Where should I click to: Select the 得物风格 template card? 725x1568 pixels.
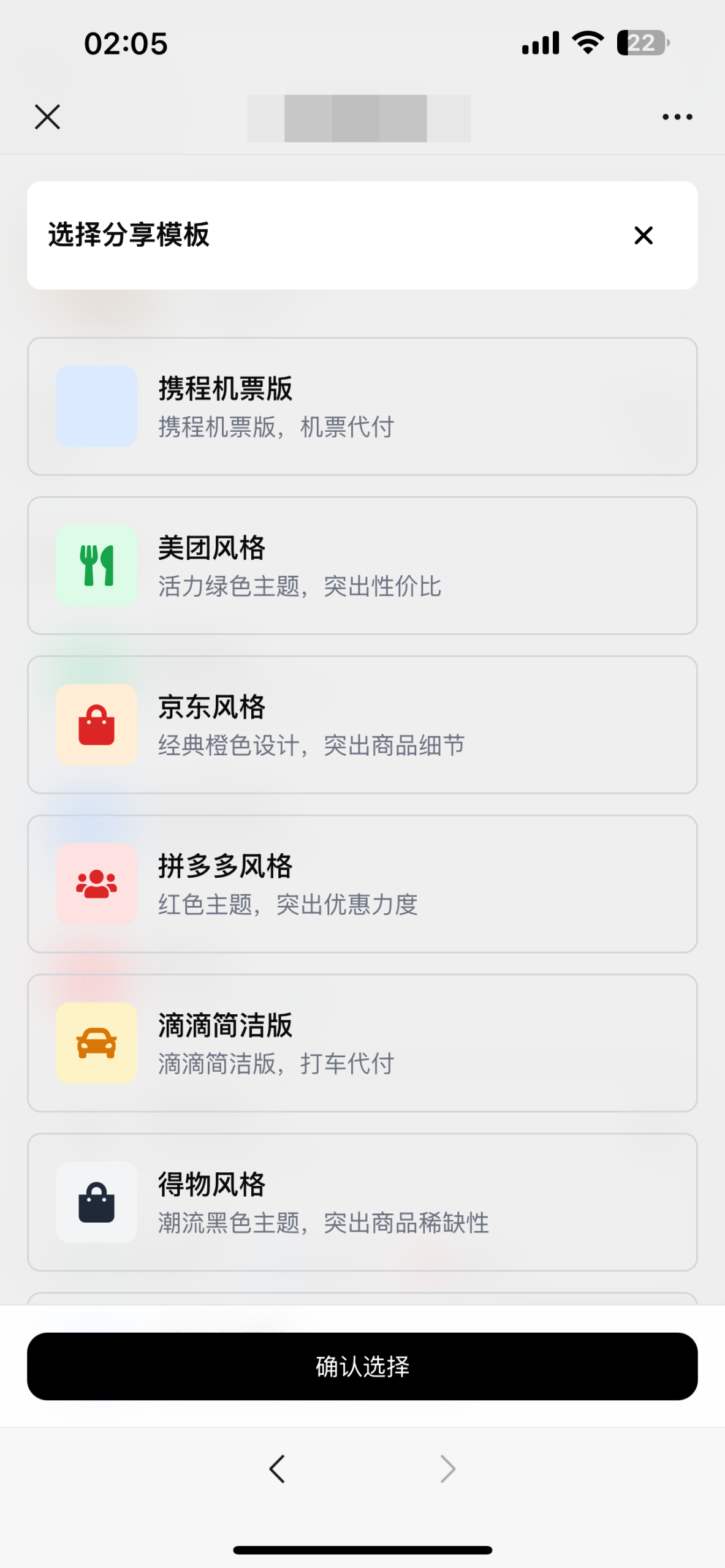click(x=362, y=1201)
